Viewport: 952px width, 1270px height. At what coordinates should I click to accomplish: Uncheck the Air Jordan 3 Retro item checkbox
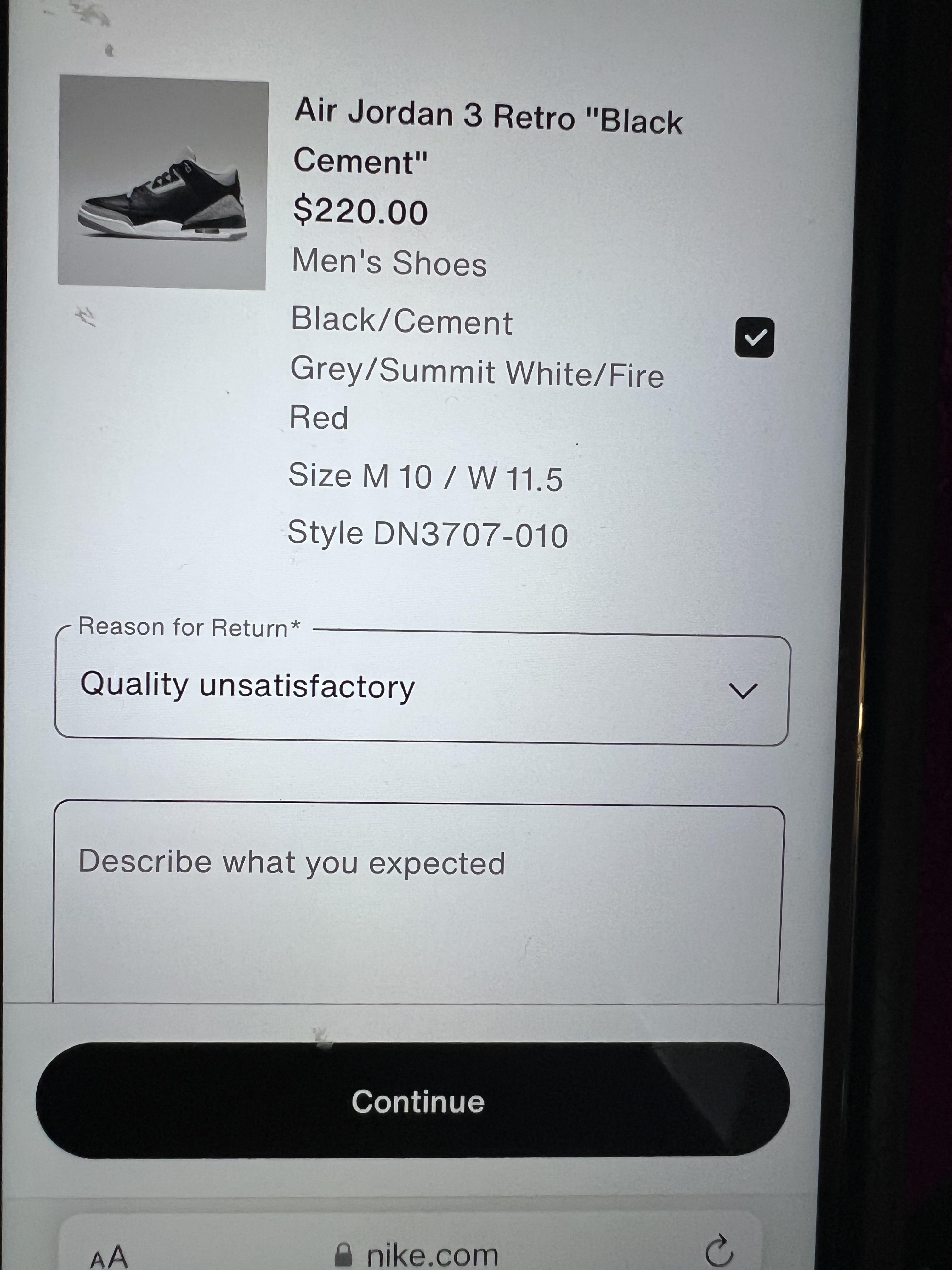coord(754,337)
